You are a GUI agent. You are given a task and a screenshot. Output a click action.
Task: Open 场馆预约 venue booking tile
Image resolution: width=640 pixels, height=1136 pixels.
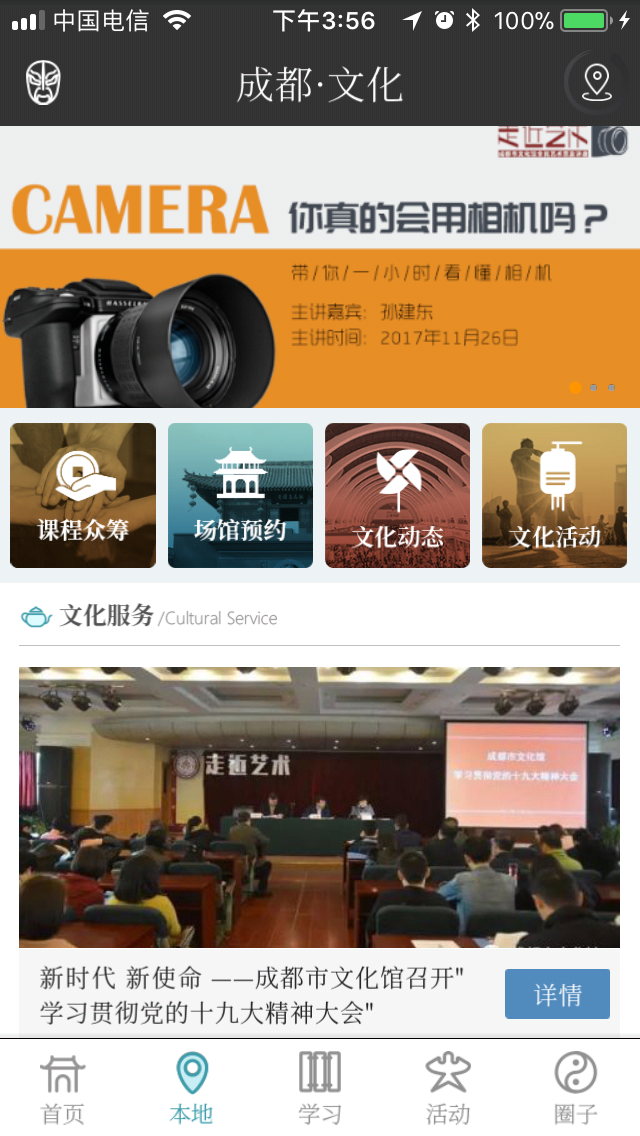coord(240,496)
